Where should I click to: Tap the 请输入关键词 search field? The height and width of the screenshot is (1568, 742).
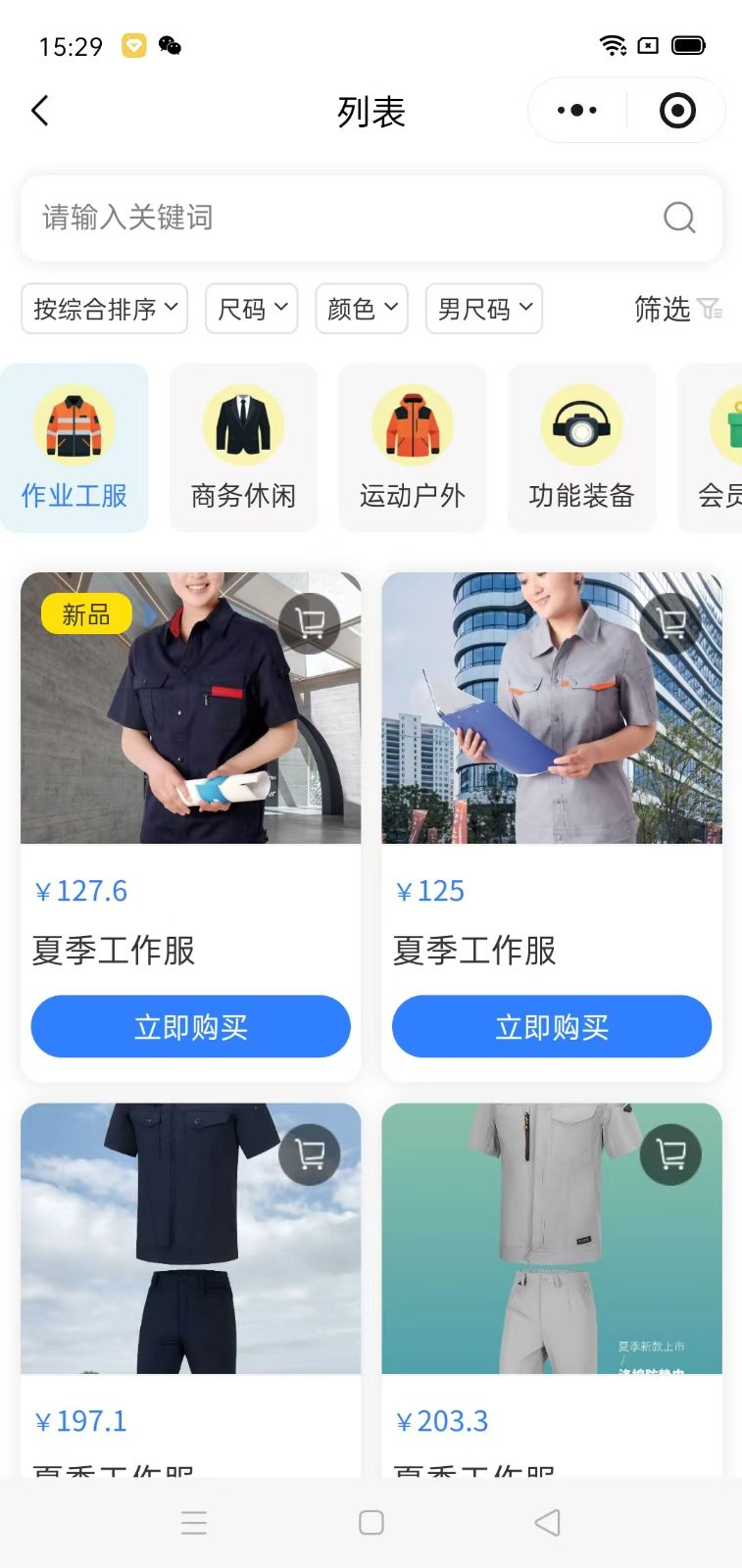(x=333, y=218)
